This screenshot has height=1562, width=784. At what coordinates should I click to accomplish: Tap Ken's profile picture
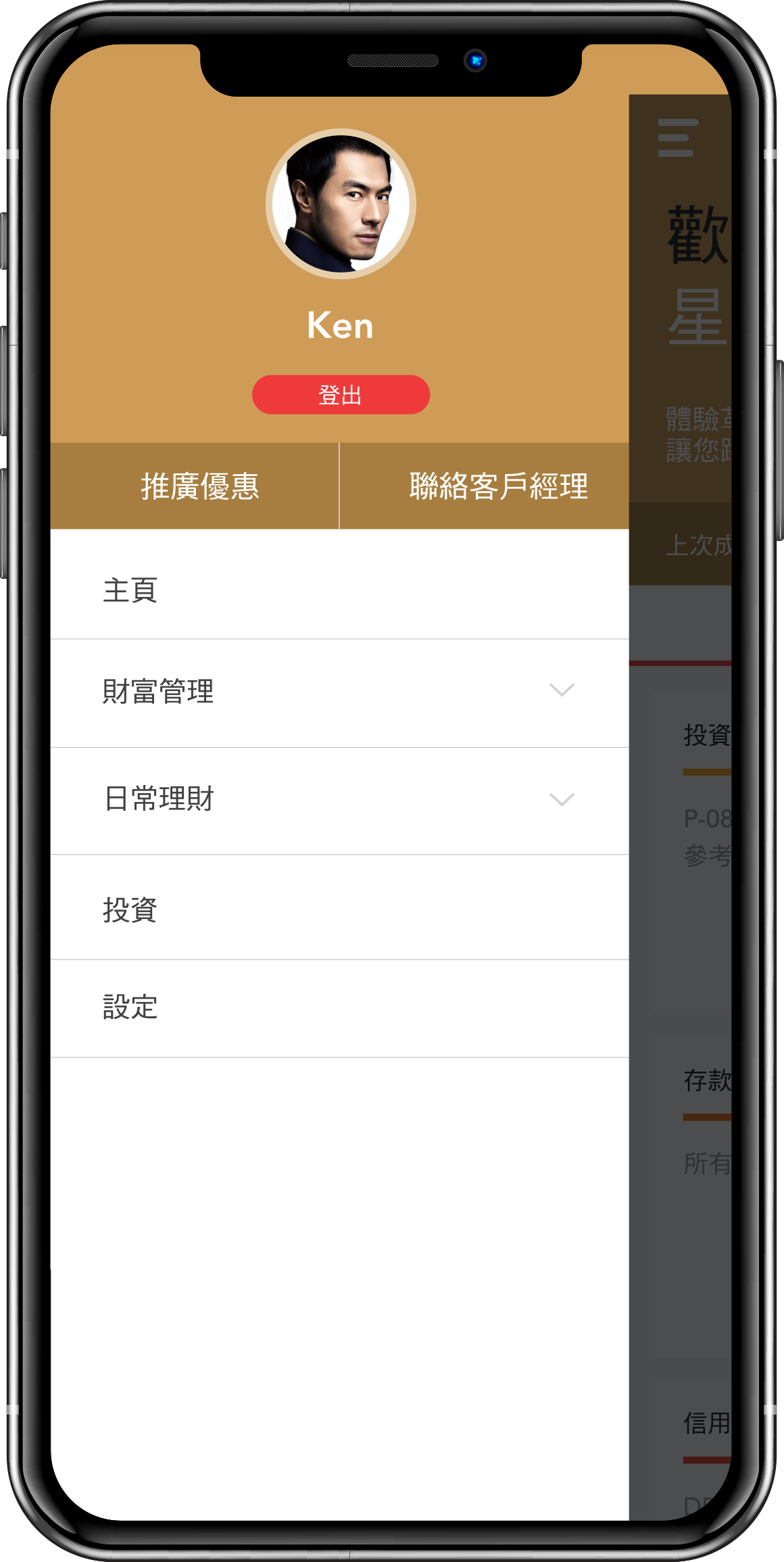pyautogui.click(x=341, y=204)
